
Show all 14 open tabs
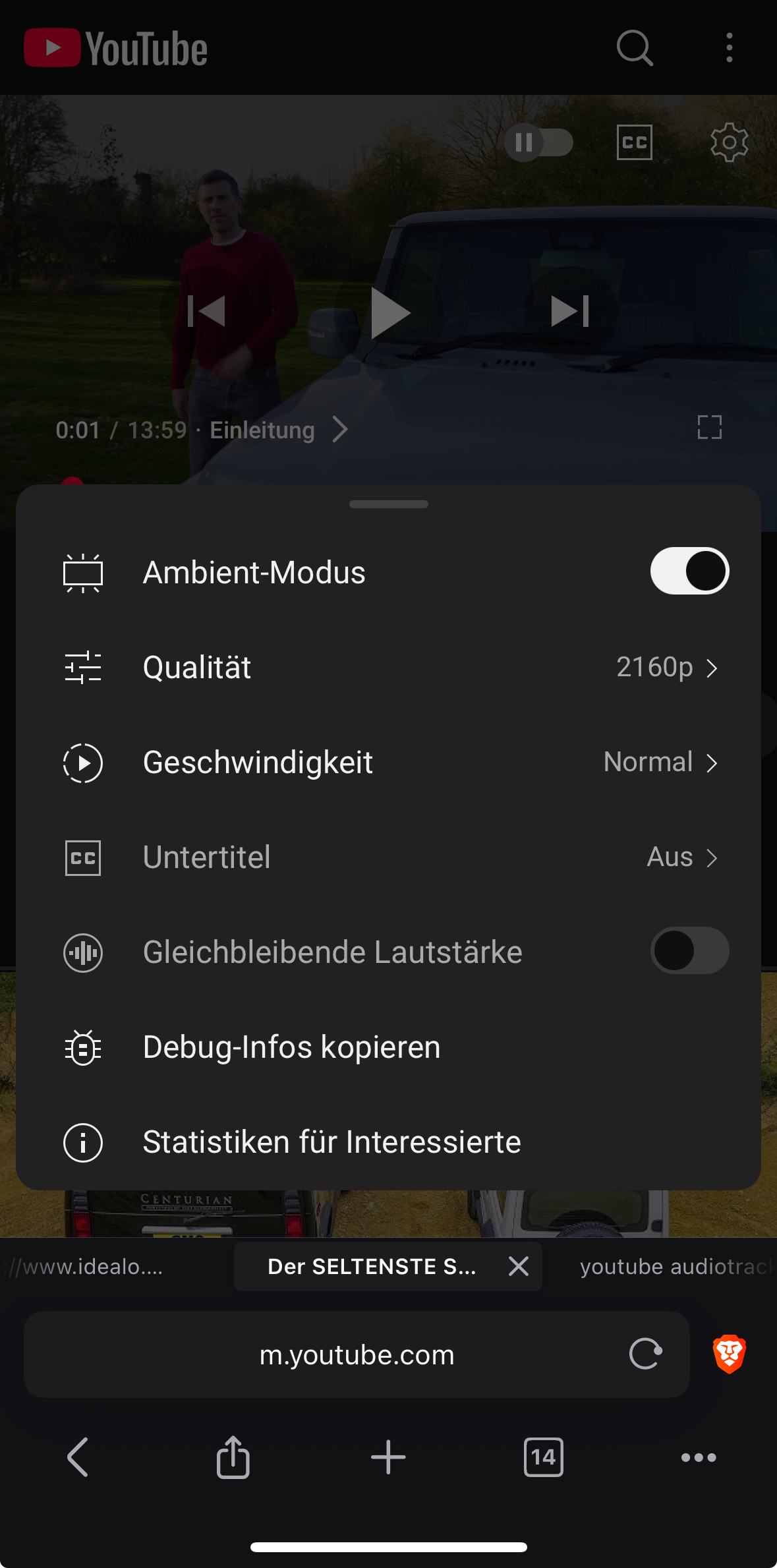(x=543, y=1457)
